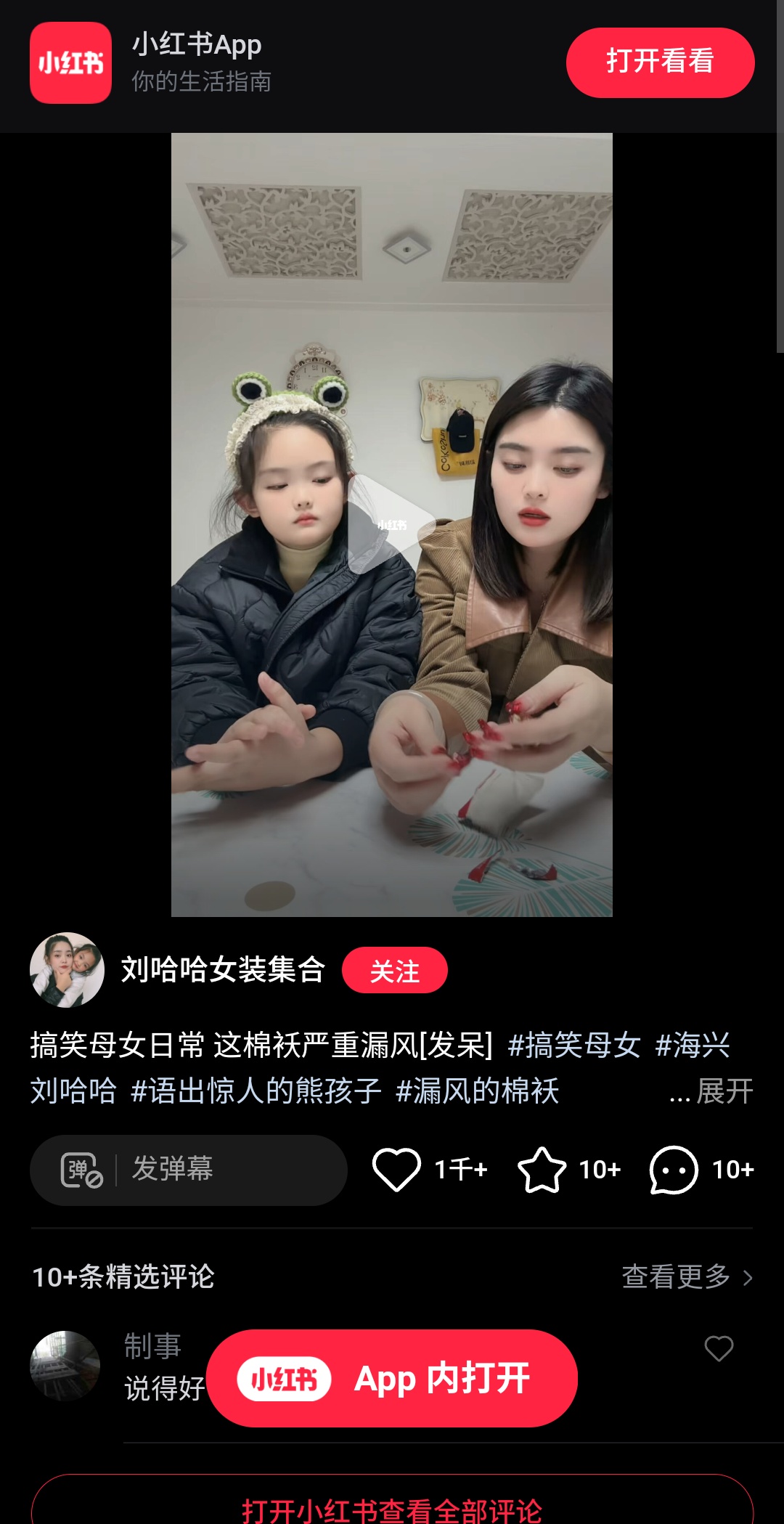
Task: Follow 刘哈哈女装集合 with 关注
Action: (x=394, y=971)
